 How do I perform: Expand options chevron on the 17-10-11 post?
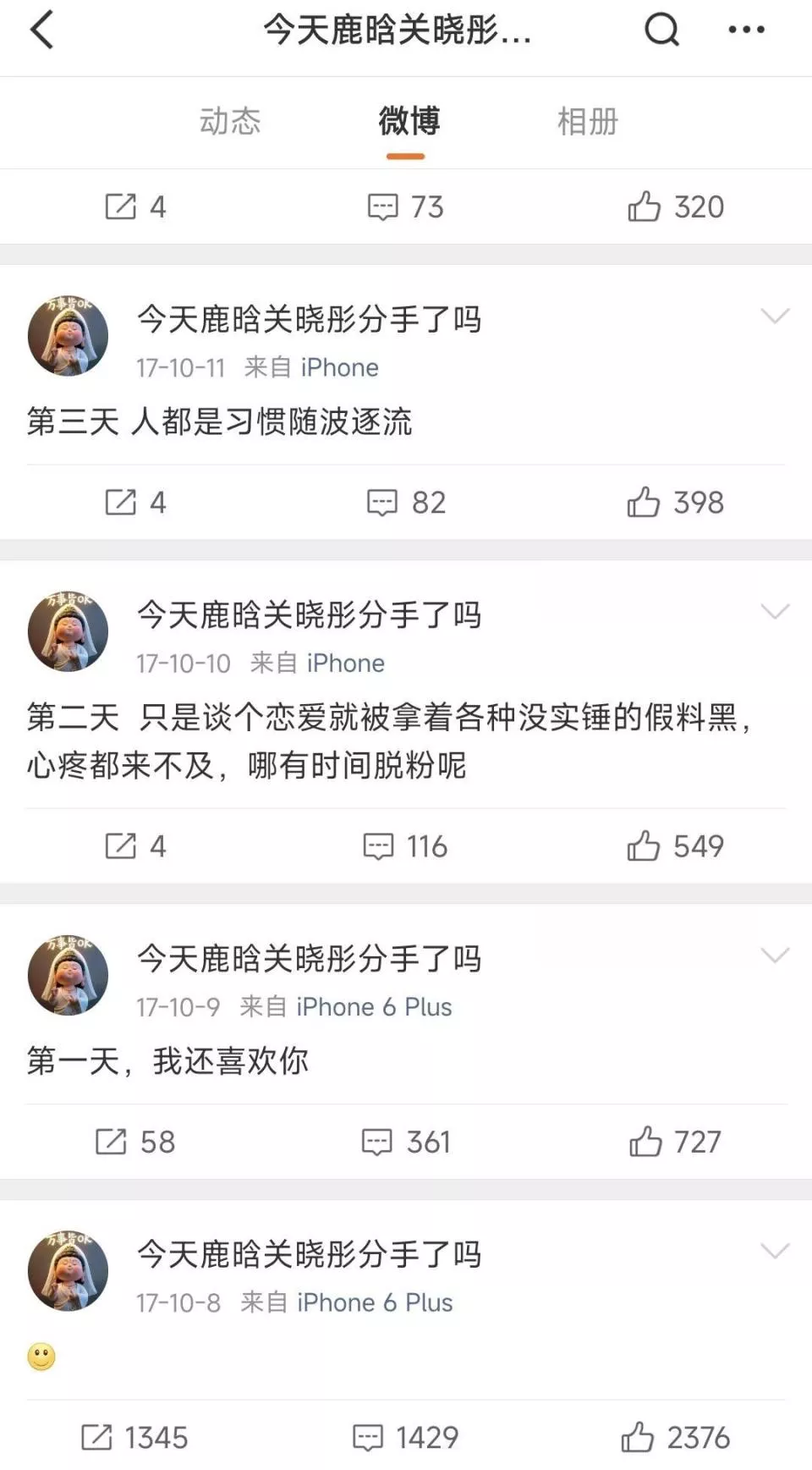tap(775, 317)
